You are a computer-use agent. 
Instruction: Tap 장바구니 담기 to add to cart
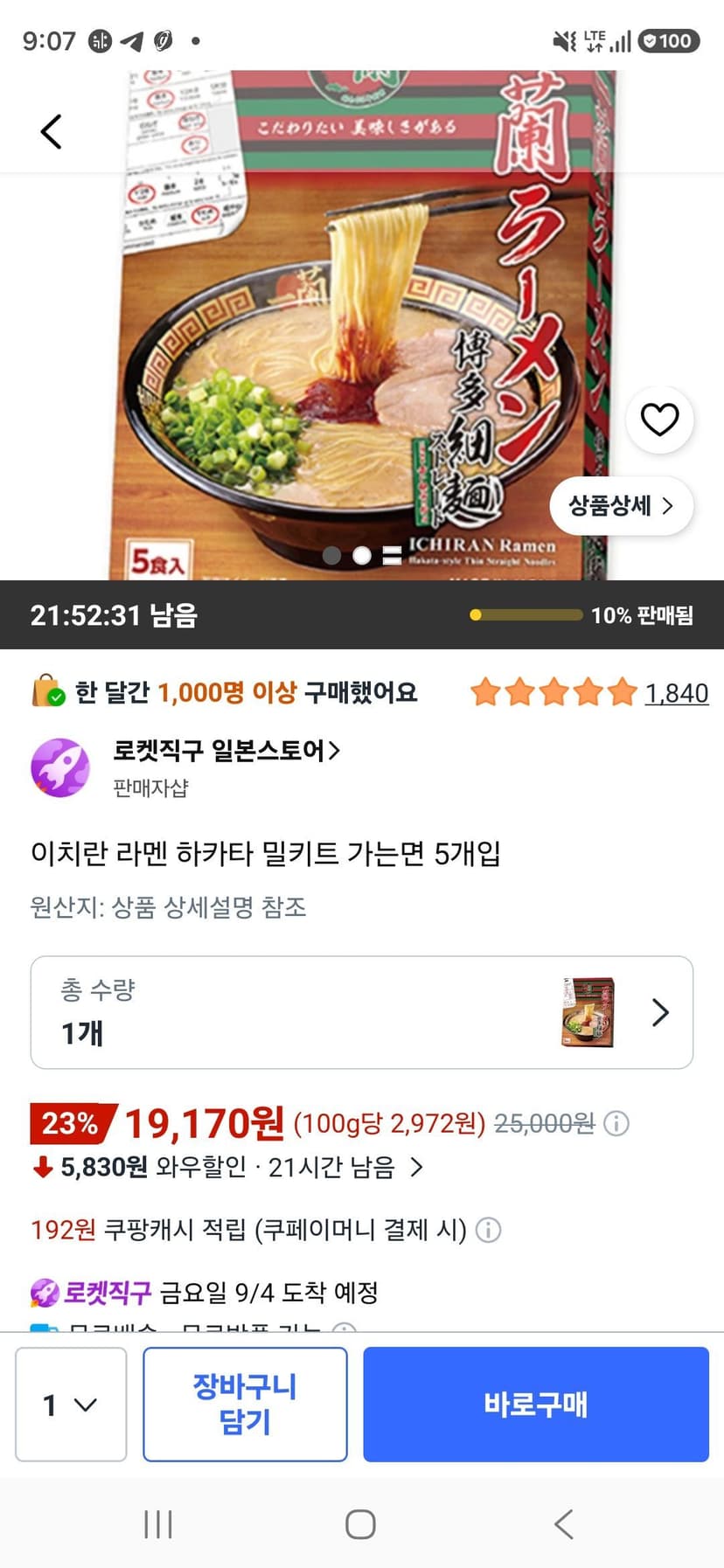click(x=245, y=1404)
